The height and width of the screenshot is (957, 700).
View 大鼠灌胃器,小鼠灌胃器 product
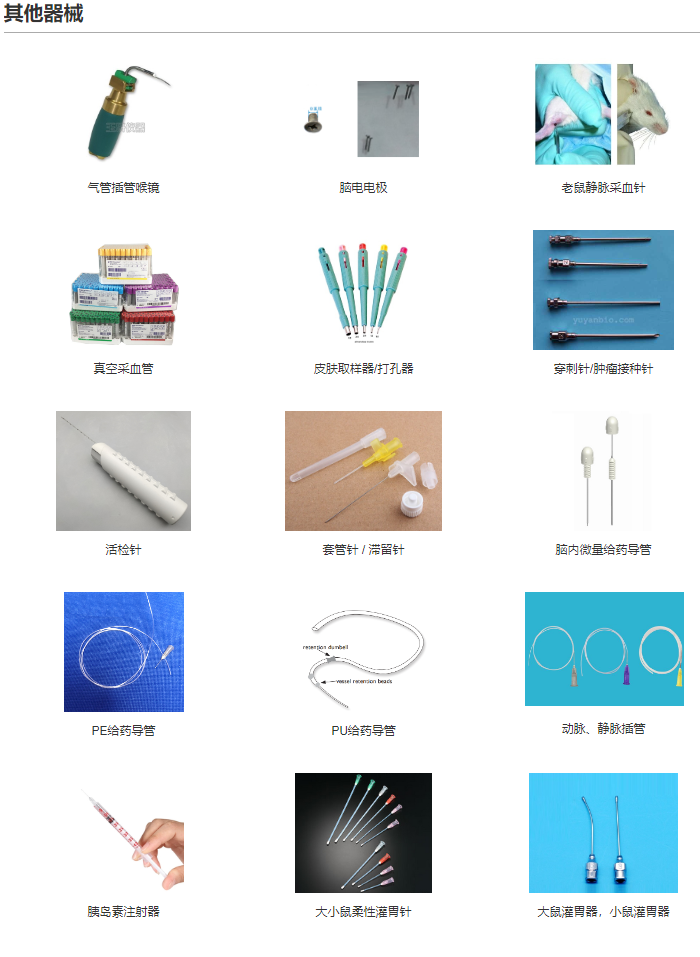point(603,832)
